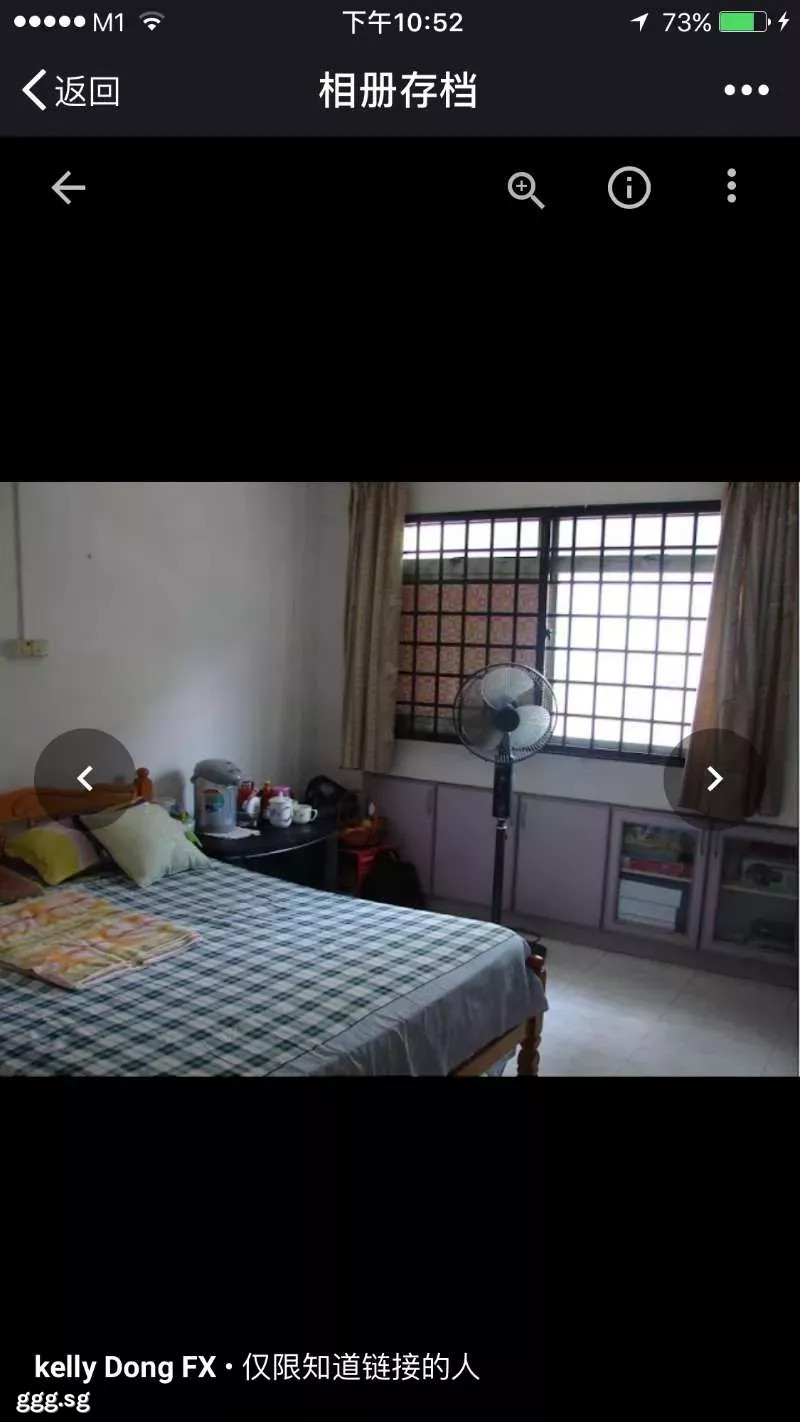Open the vertical overflow menu
Screen dimensions: 800x1422
(732, 186)
